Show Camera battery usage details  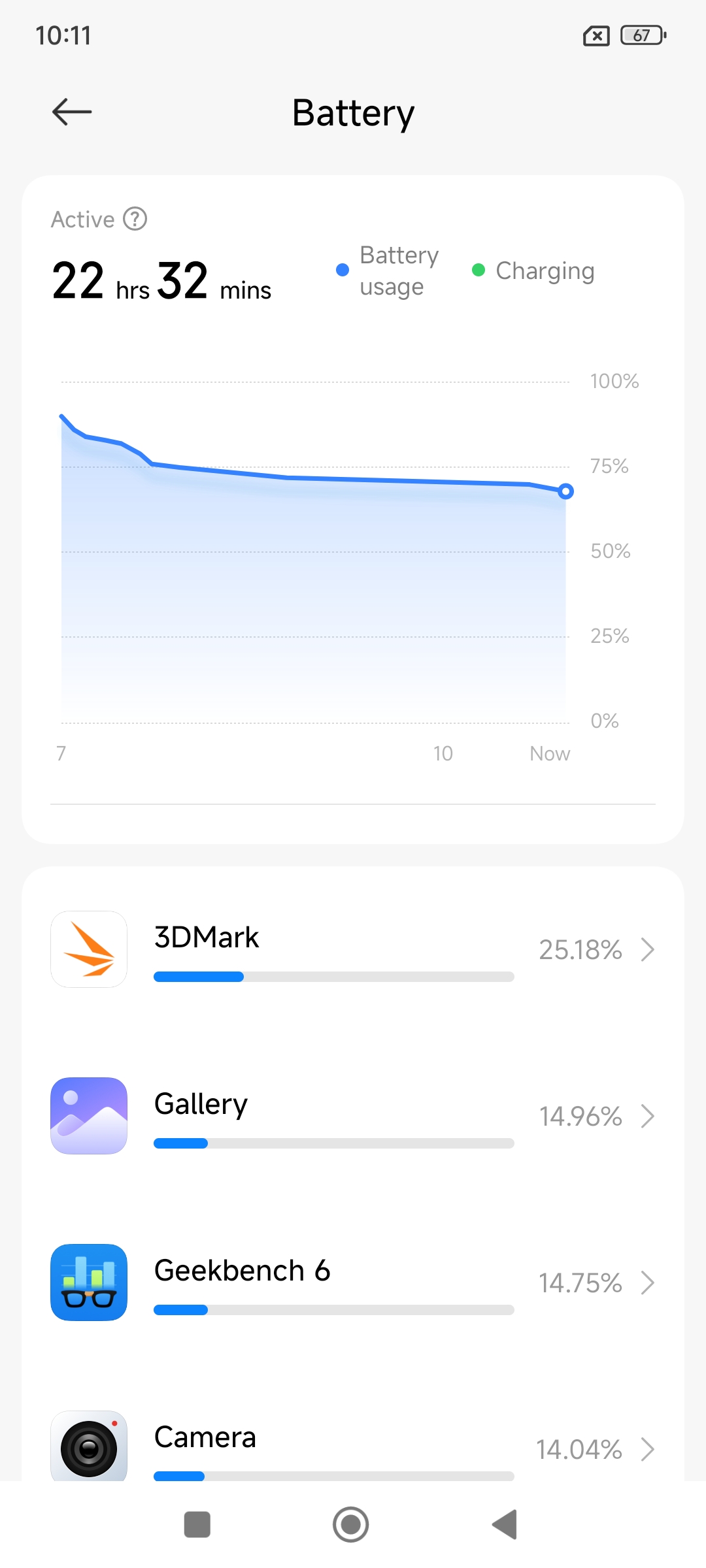[353, 1447]
